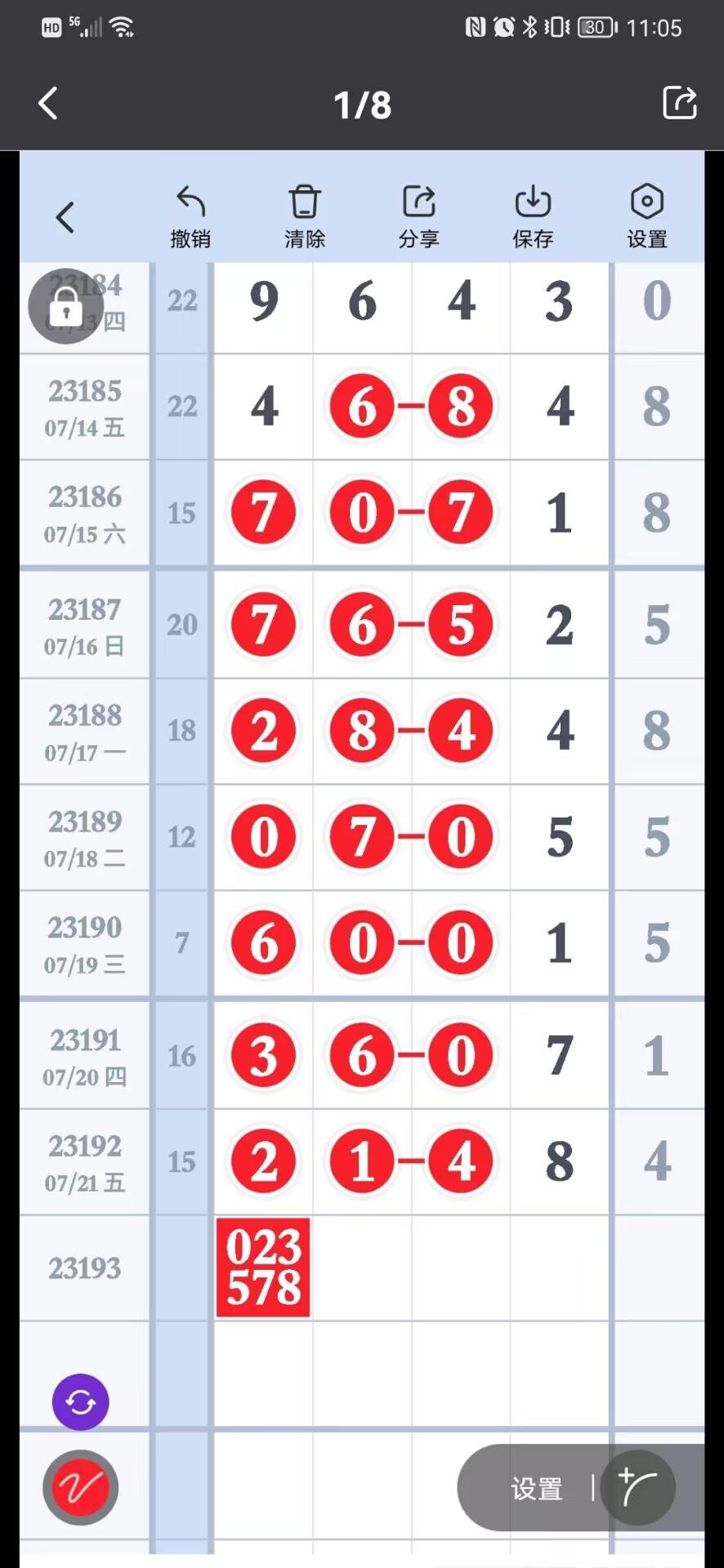Go back from the image viewer
This screenshot has height=1568, width=724.
tap(48, 104)
